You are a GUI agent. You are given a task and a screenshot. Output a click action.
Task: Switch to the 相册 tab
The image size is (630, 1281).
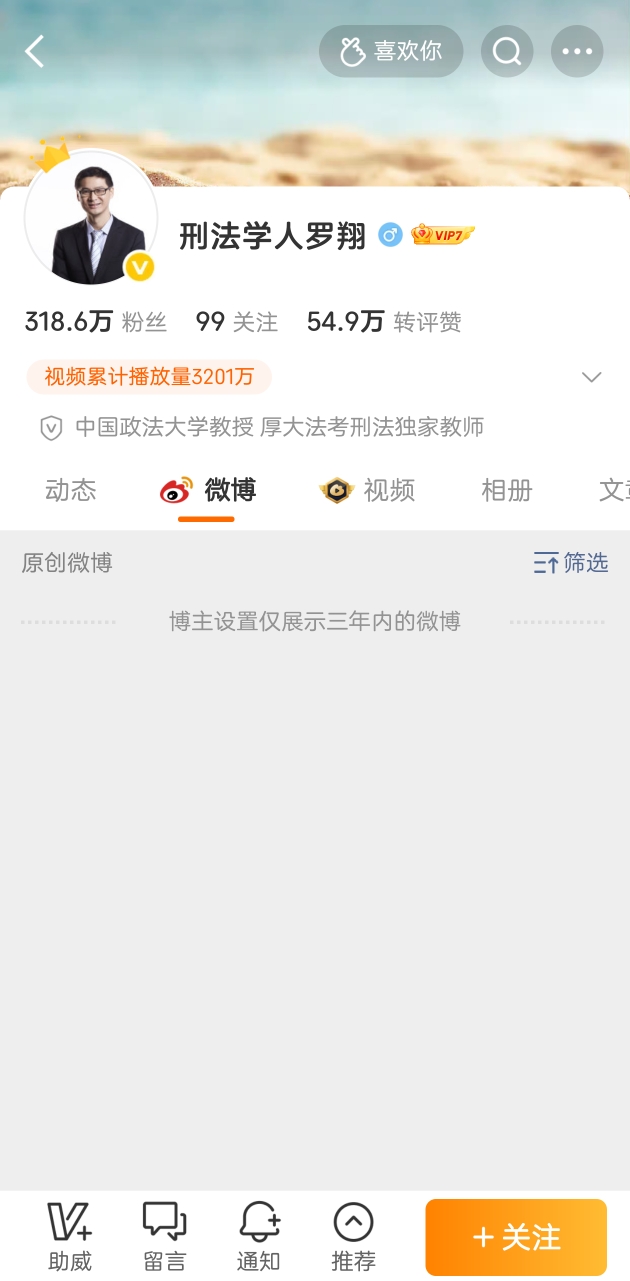507,490
